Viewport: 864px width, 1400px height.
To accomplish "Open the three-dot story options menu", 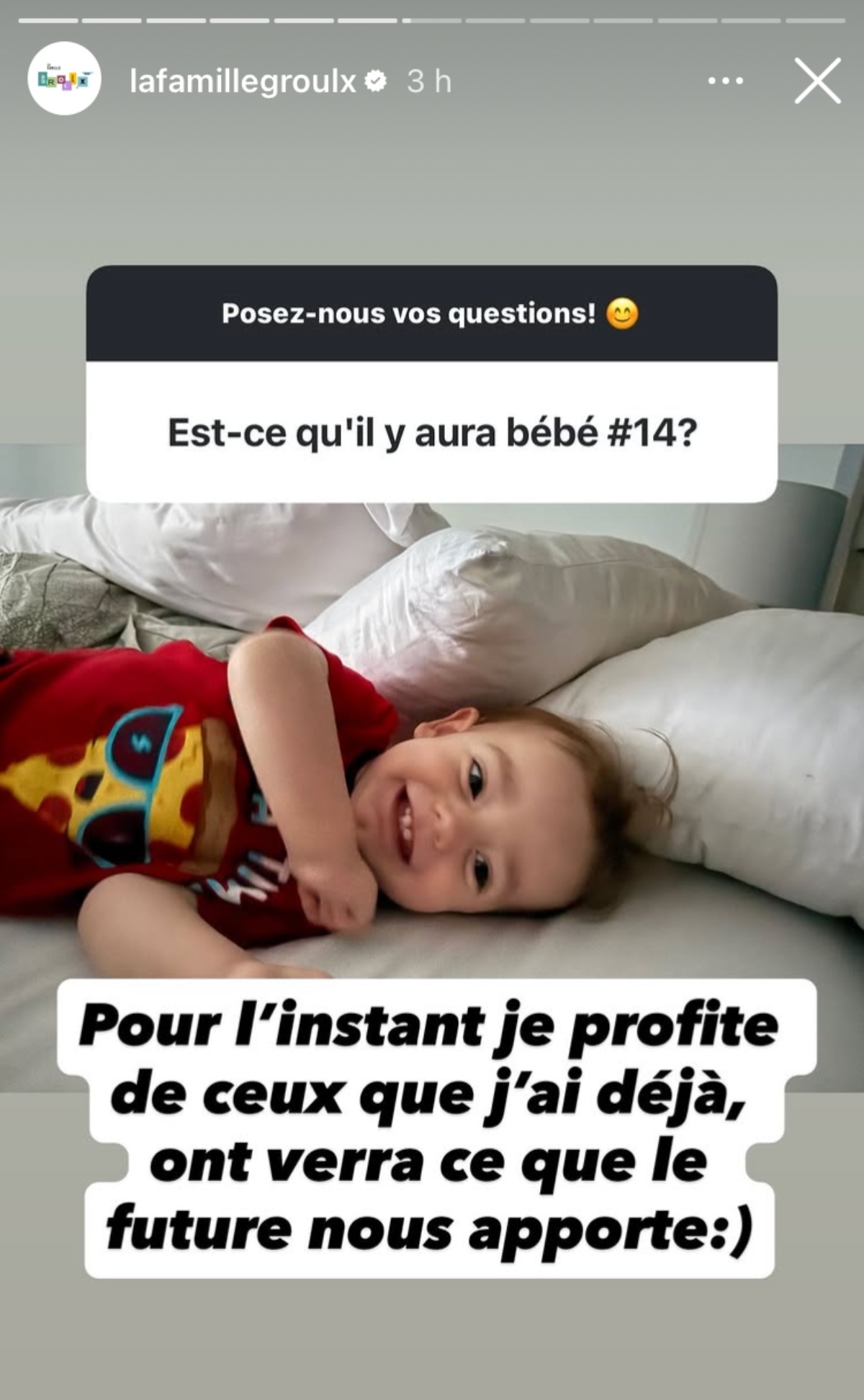I will (x=725, y=81).
